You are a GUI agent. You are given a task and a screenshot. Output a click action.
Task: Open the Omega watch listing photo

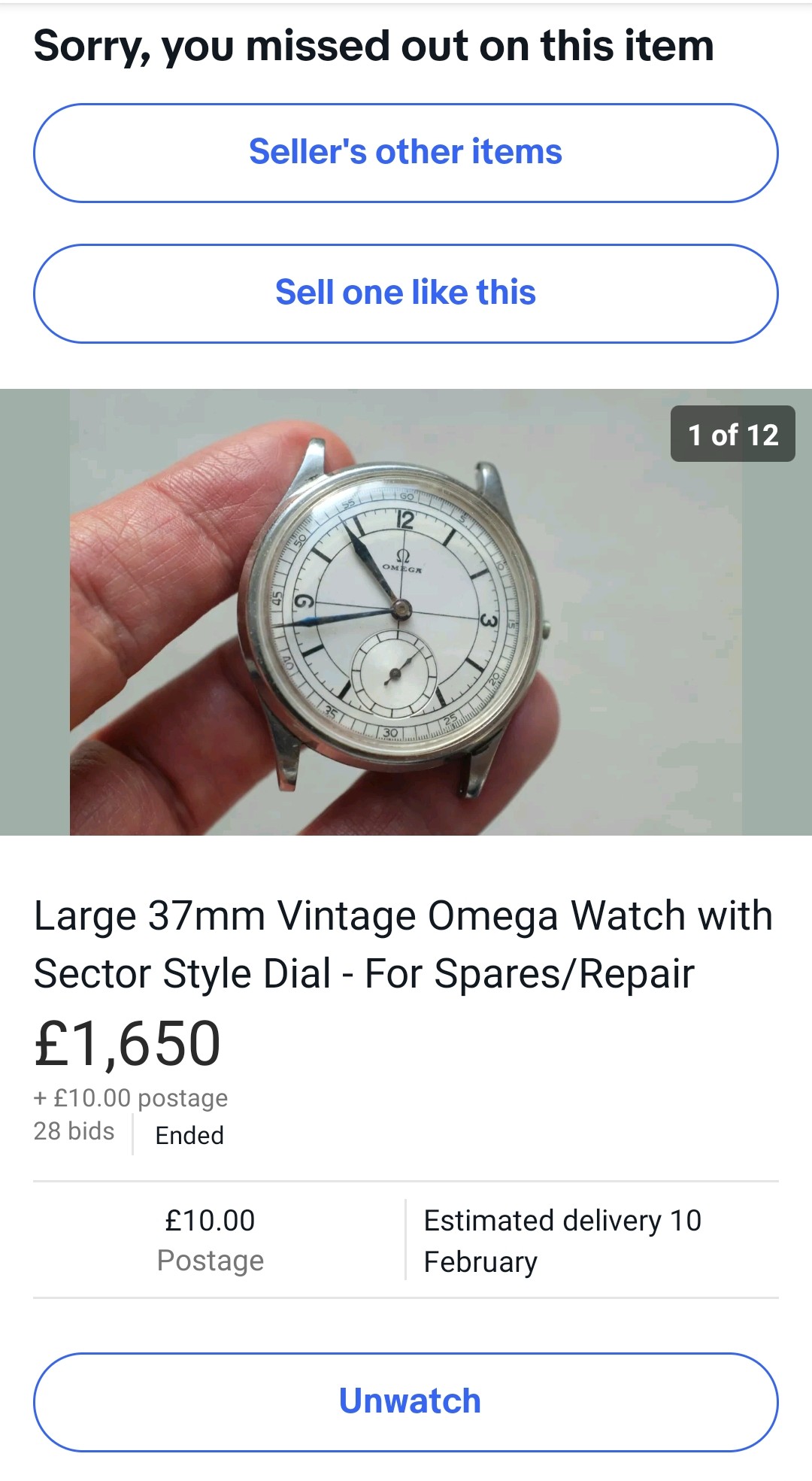(x=405, y=612)
